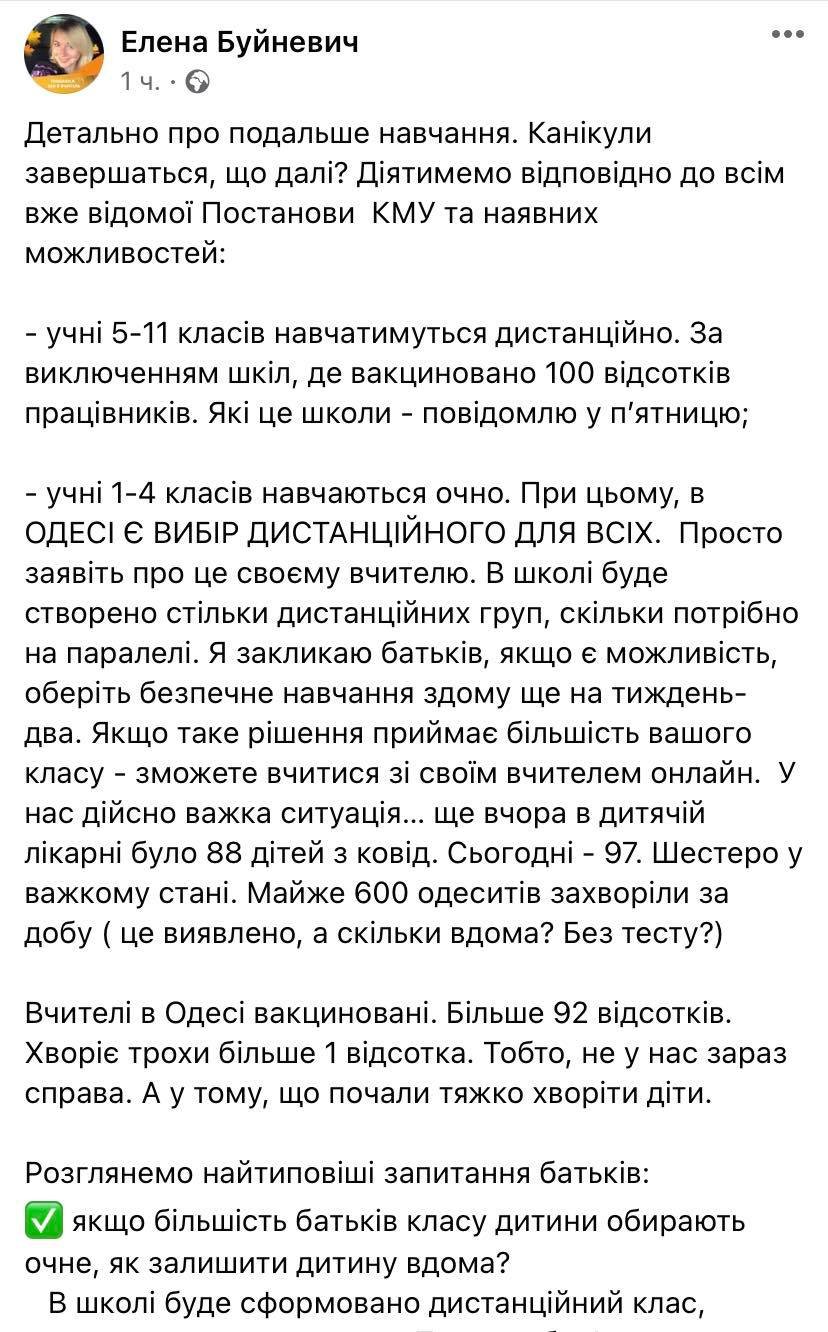
Task: Open the post options three-dot menu
Action: point(786,34)
